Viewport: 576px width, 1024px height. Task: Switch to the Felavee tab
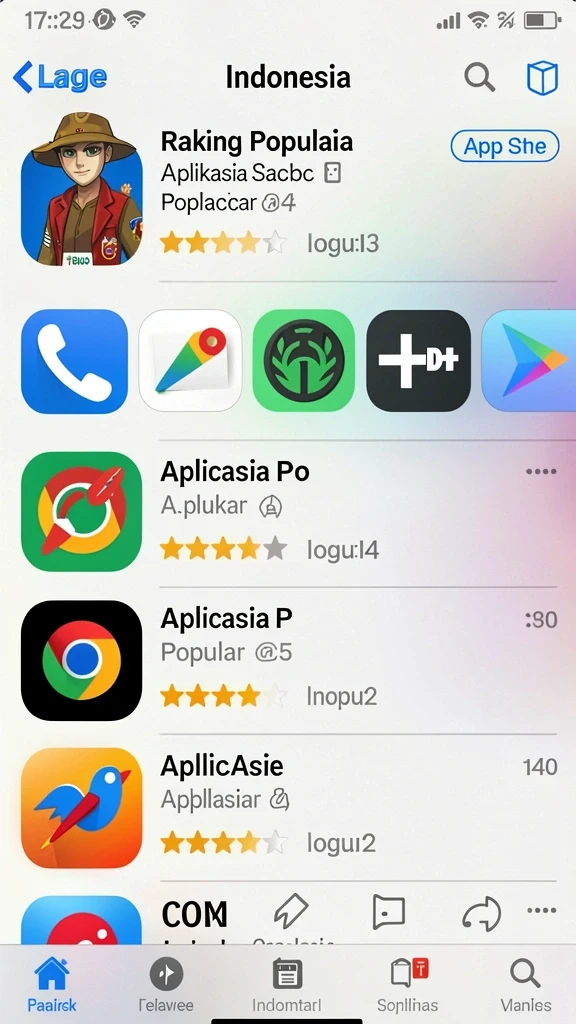click(166, 985)
